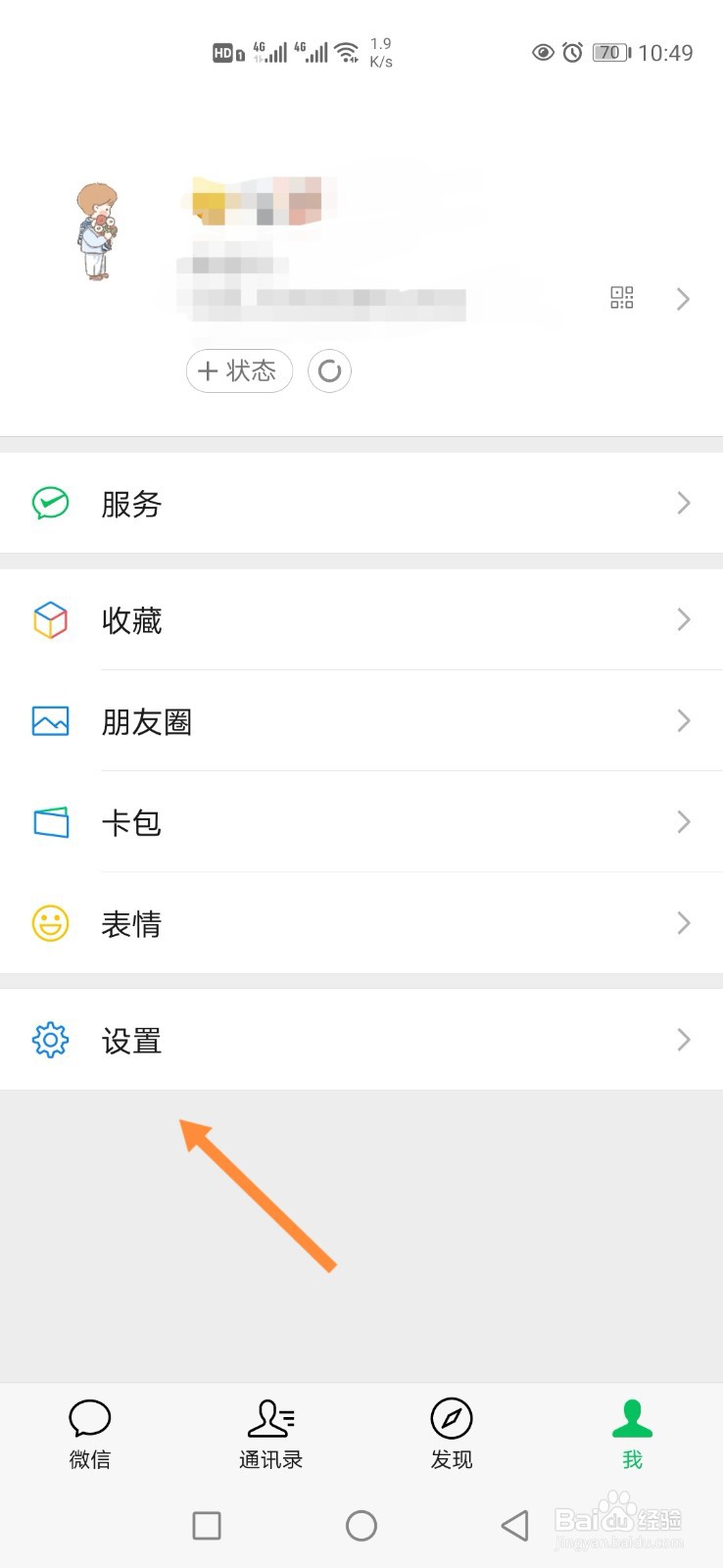Screen dimensions: 723x1568
Task: Tap the Card Package (卡包) wallet icon
Action: coord(50,822)
